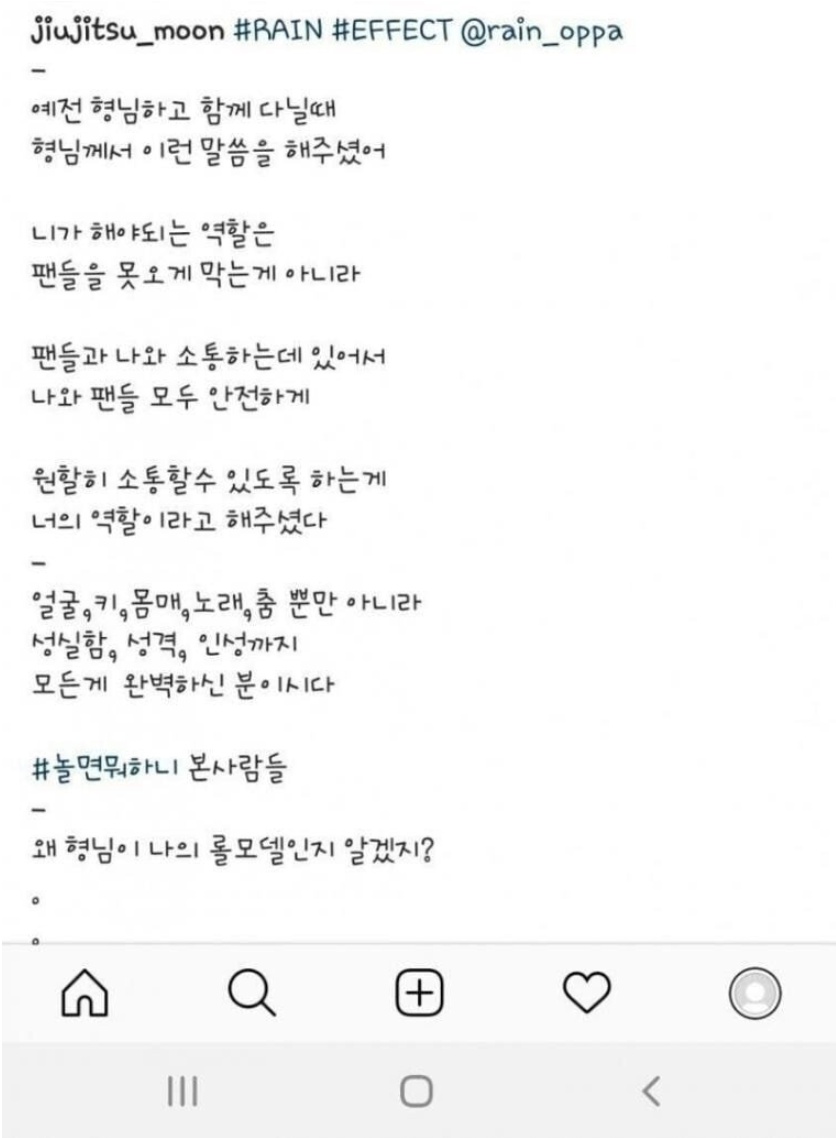836x1138 pixels.
Task: Open the #RAIN hashtag
Action: pos(278,31)
